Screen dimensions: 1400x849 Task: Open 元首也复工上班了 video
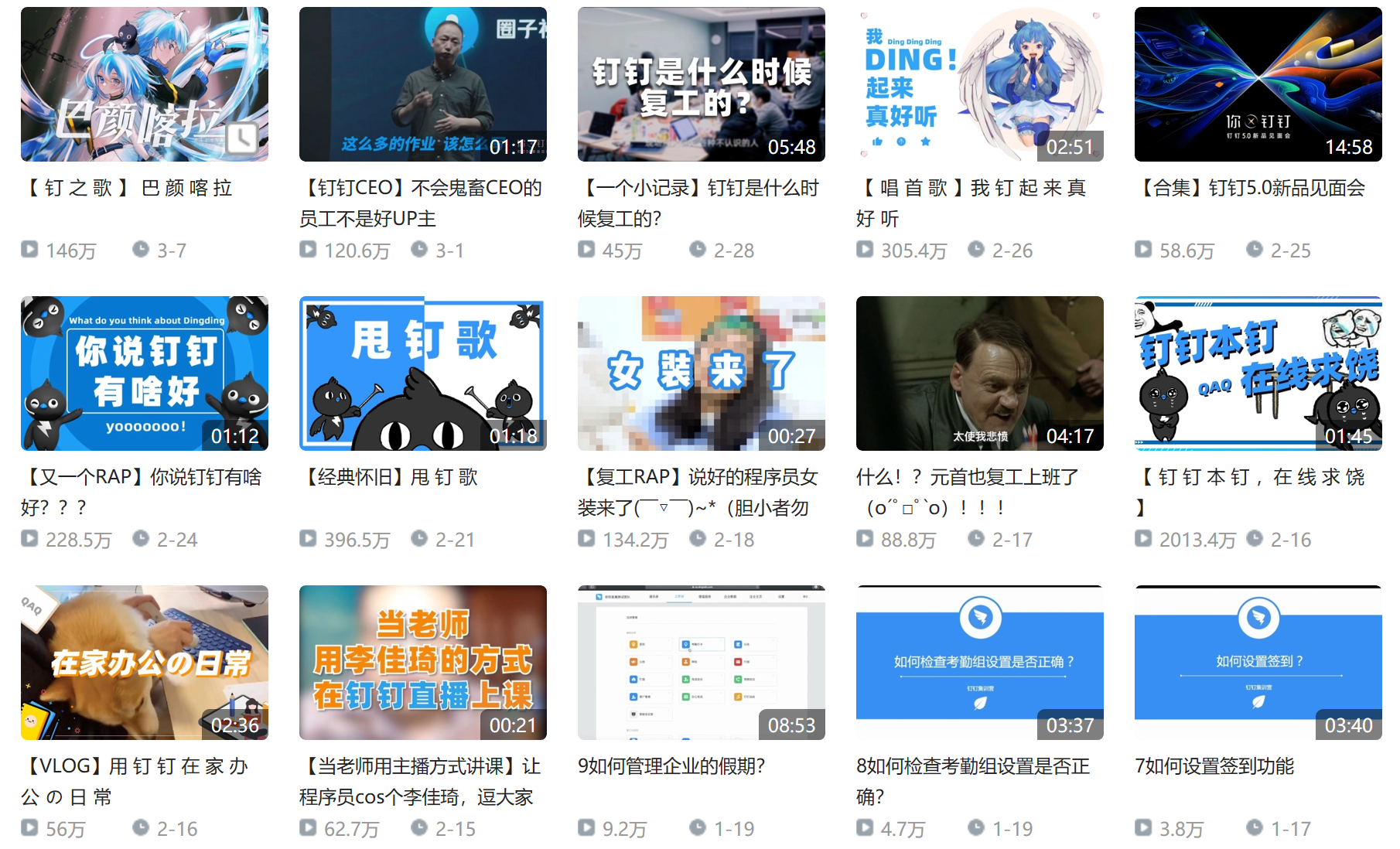point(979,373)
